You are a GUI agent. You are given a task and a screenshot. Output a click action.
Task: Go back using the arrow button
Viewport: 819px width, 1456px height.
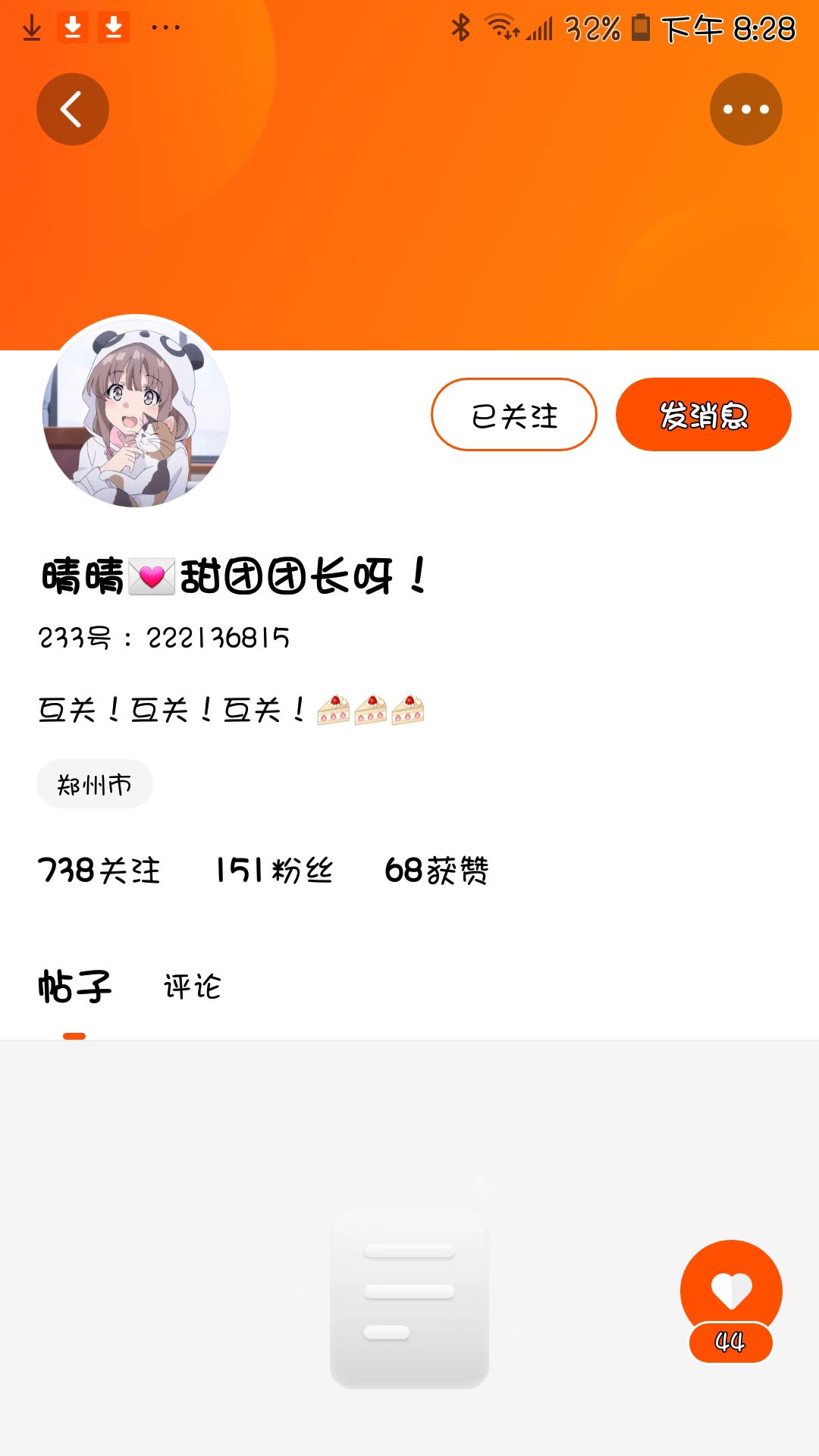pos(73,109)
